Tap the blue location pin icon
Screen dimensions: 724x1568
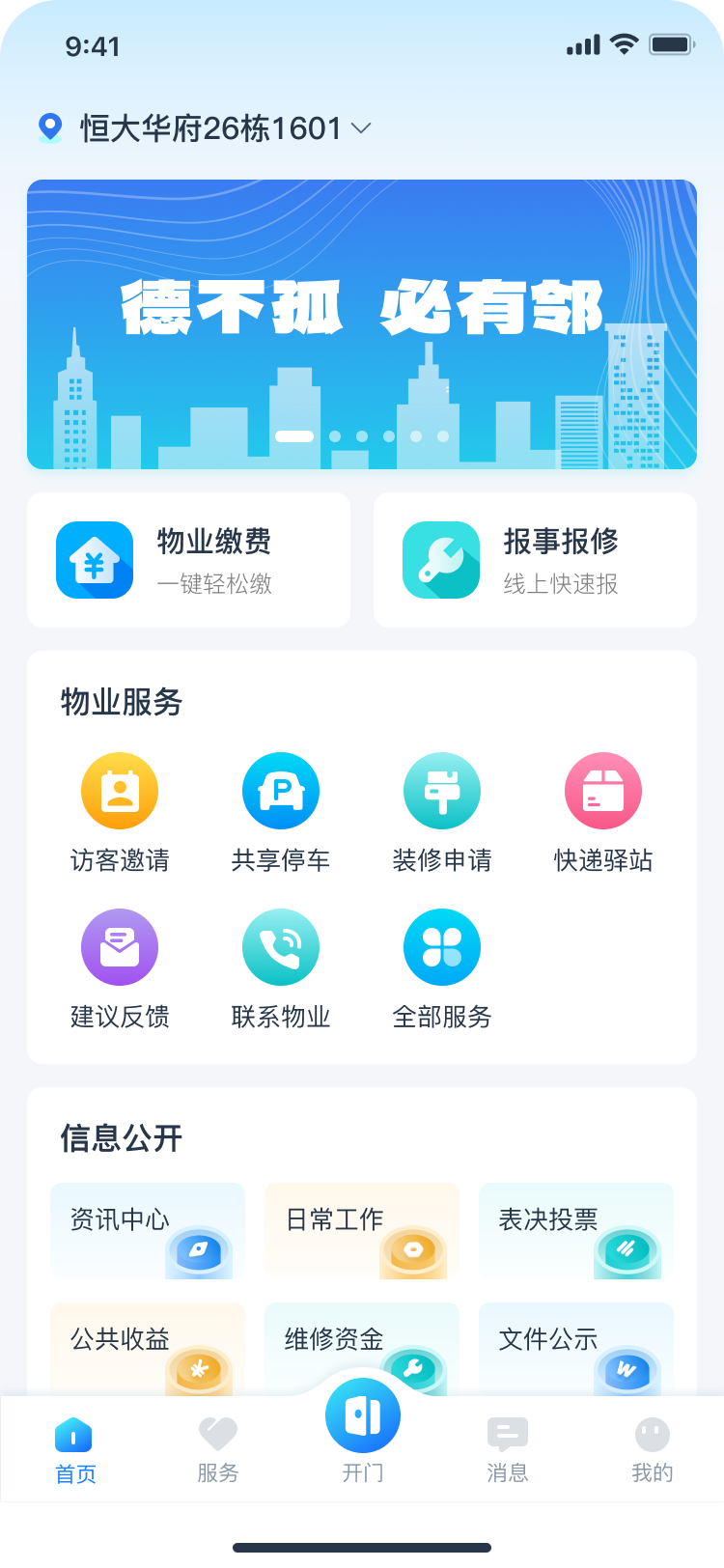click(50, 126)
